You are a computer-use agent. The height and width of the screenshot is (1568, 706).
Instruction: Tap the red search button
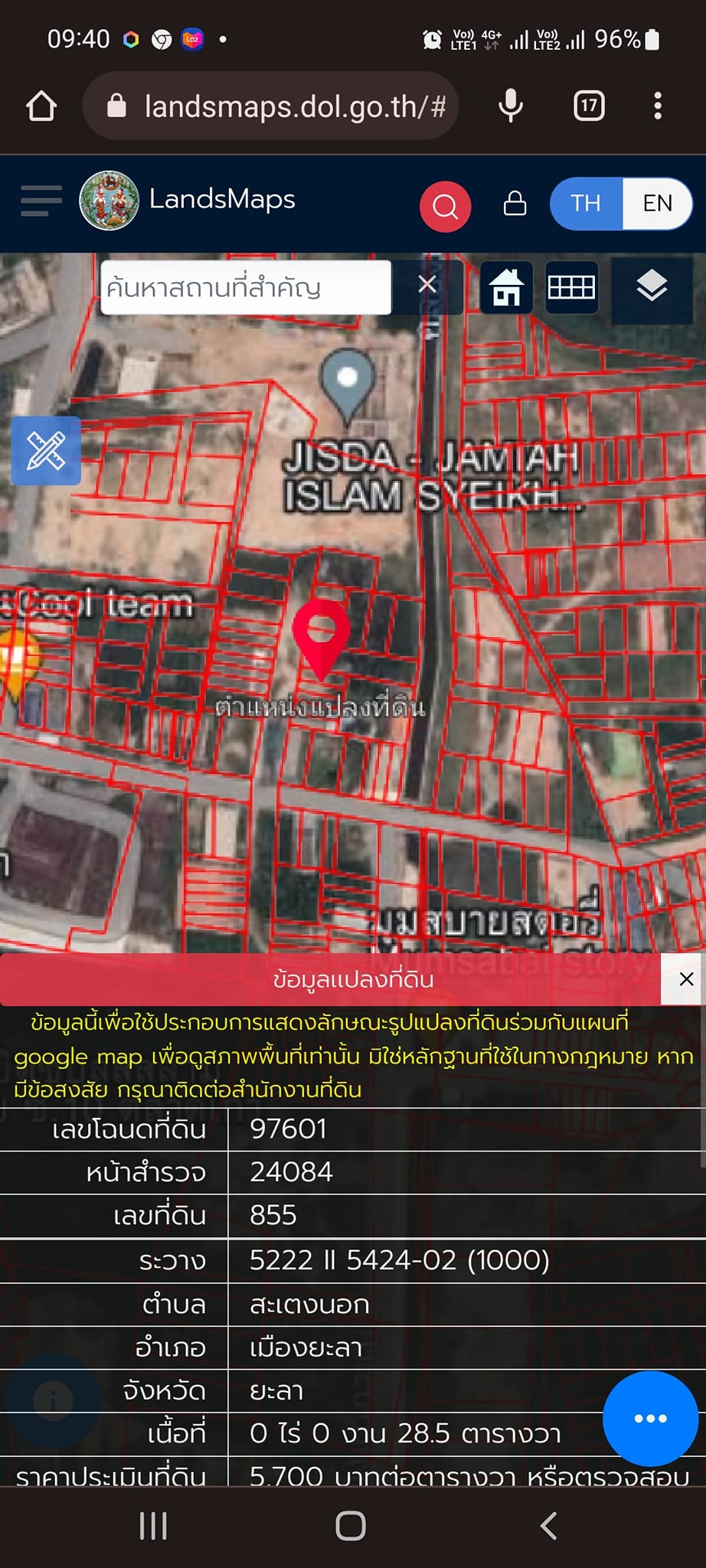445,206
